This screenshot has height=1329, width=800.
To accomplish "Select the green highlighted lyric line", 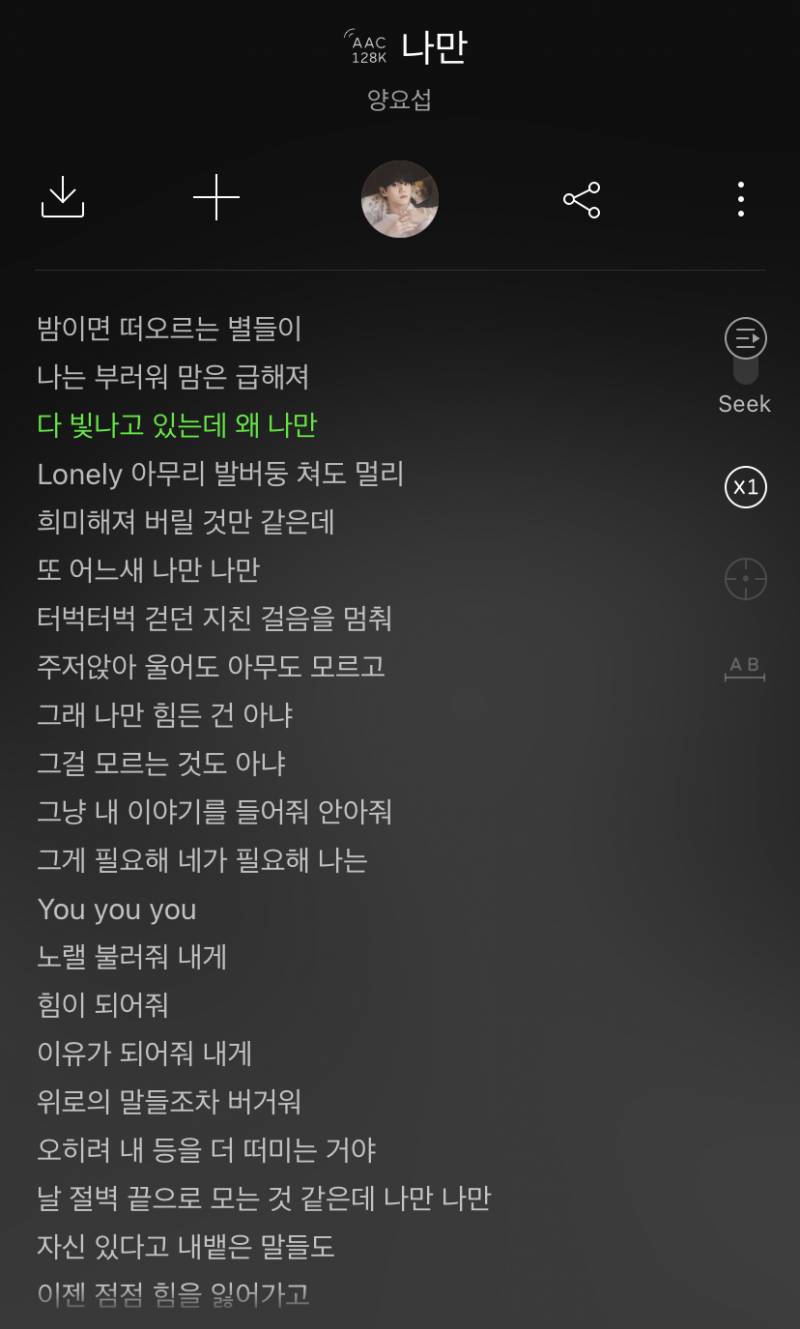I will pos(178,426).
